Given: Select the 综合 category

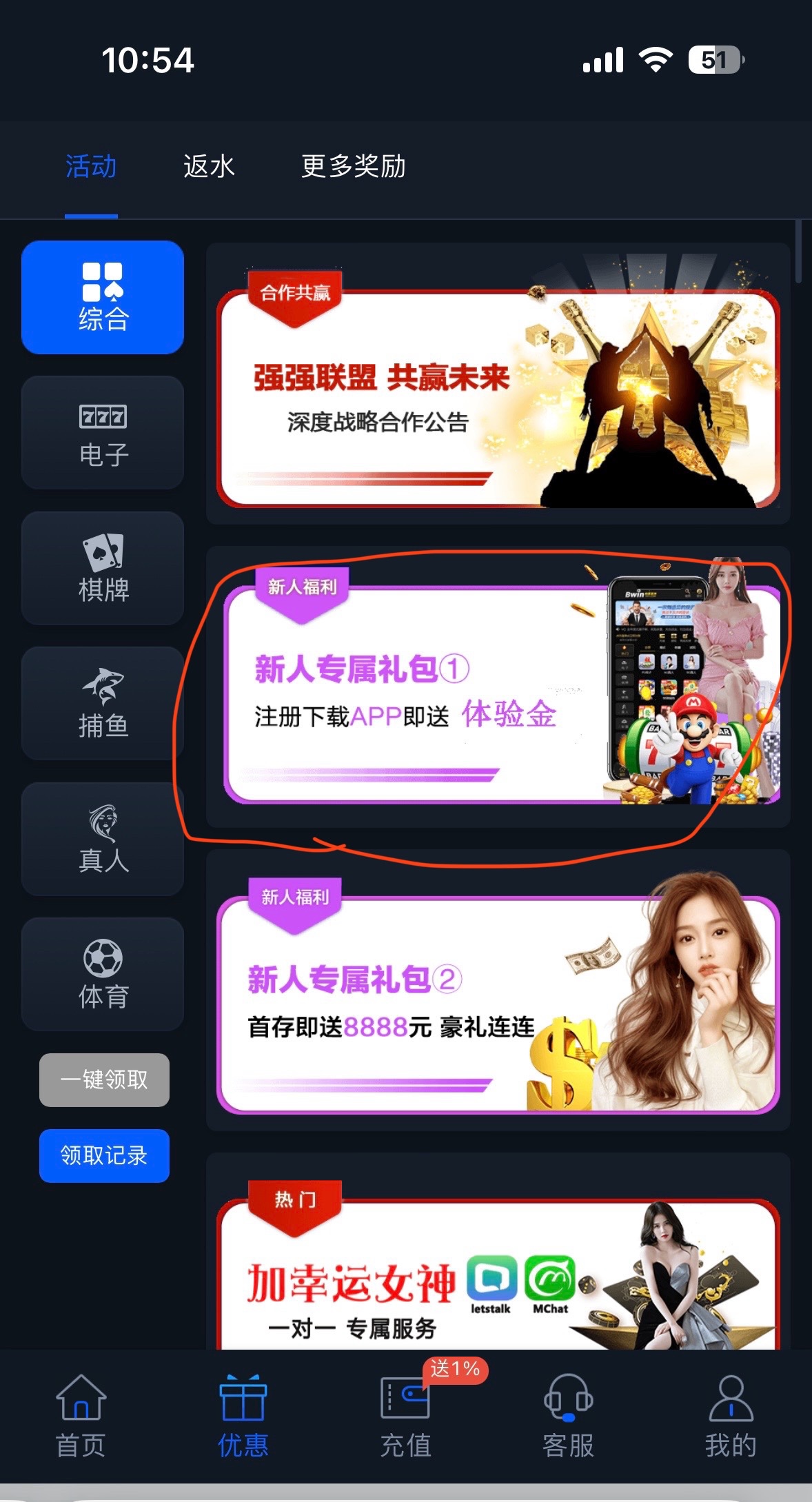Looking at the screenshot, I should (x=103, y=297).
